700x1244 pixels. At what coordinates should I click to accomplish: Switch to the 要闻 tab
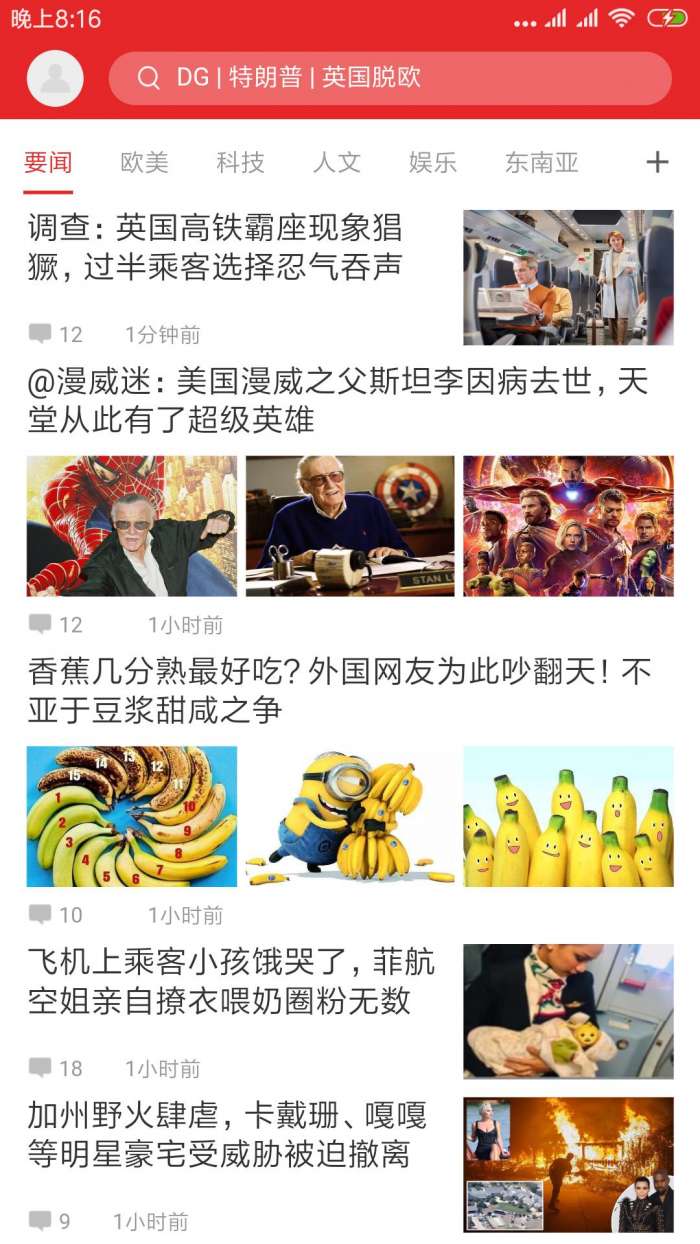click(x=48, y=162)
